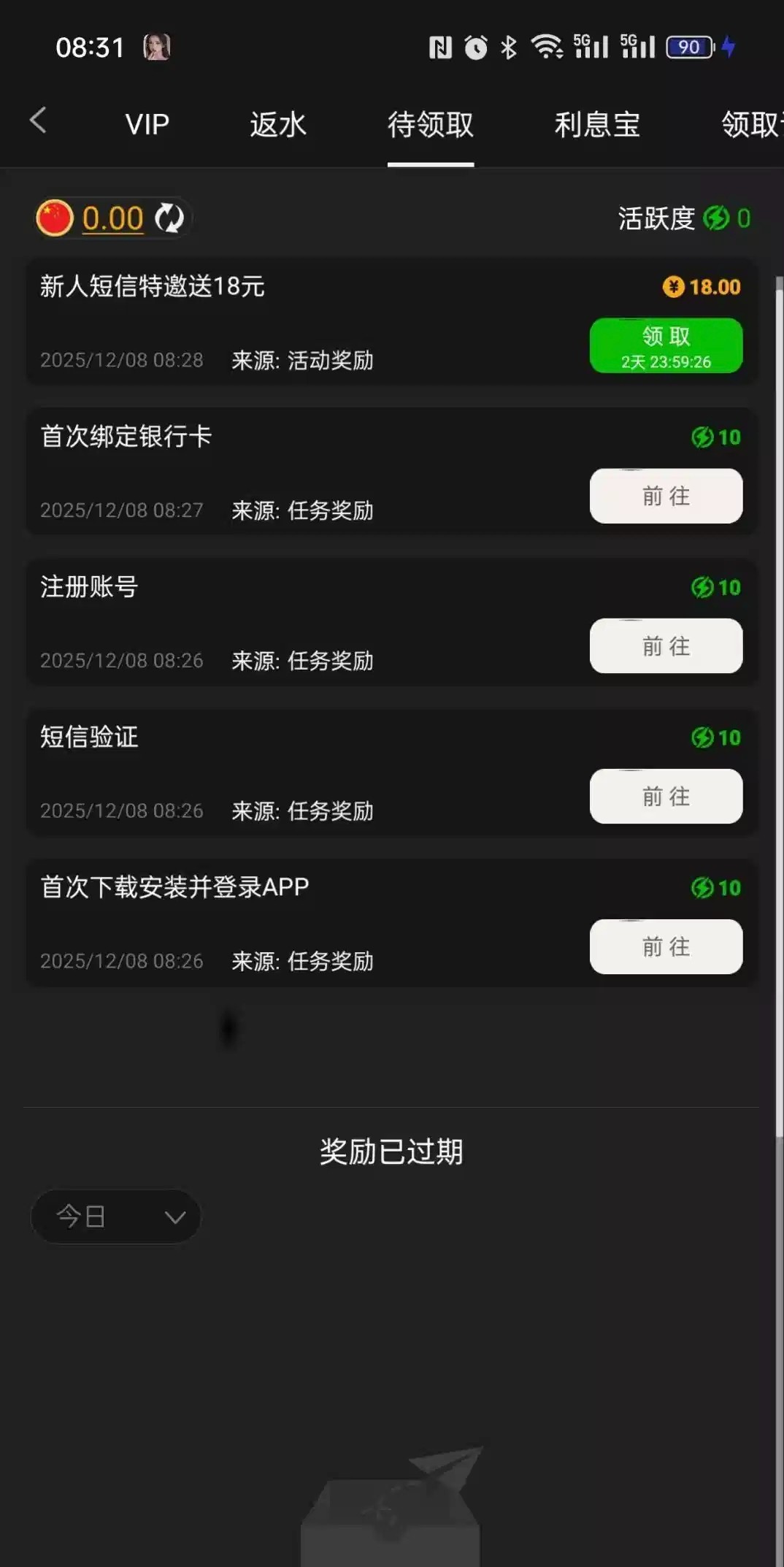
Task: Open the 利息宝 tab
Action: click(x=596, y=125)
